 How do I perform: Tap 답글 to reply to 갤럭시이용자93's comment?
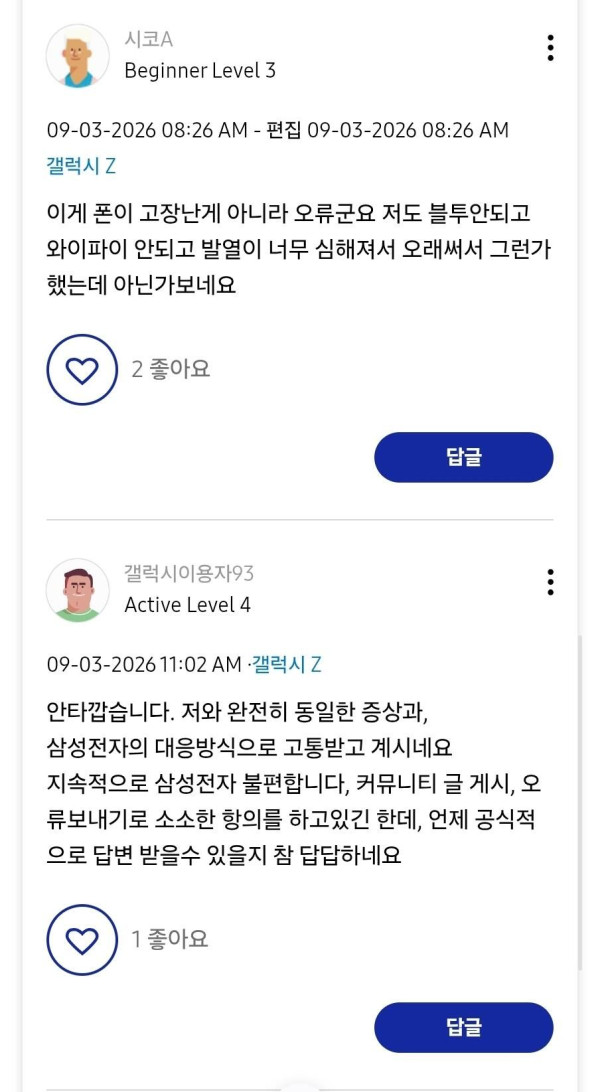pos(464,1027)
